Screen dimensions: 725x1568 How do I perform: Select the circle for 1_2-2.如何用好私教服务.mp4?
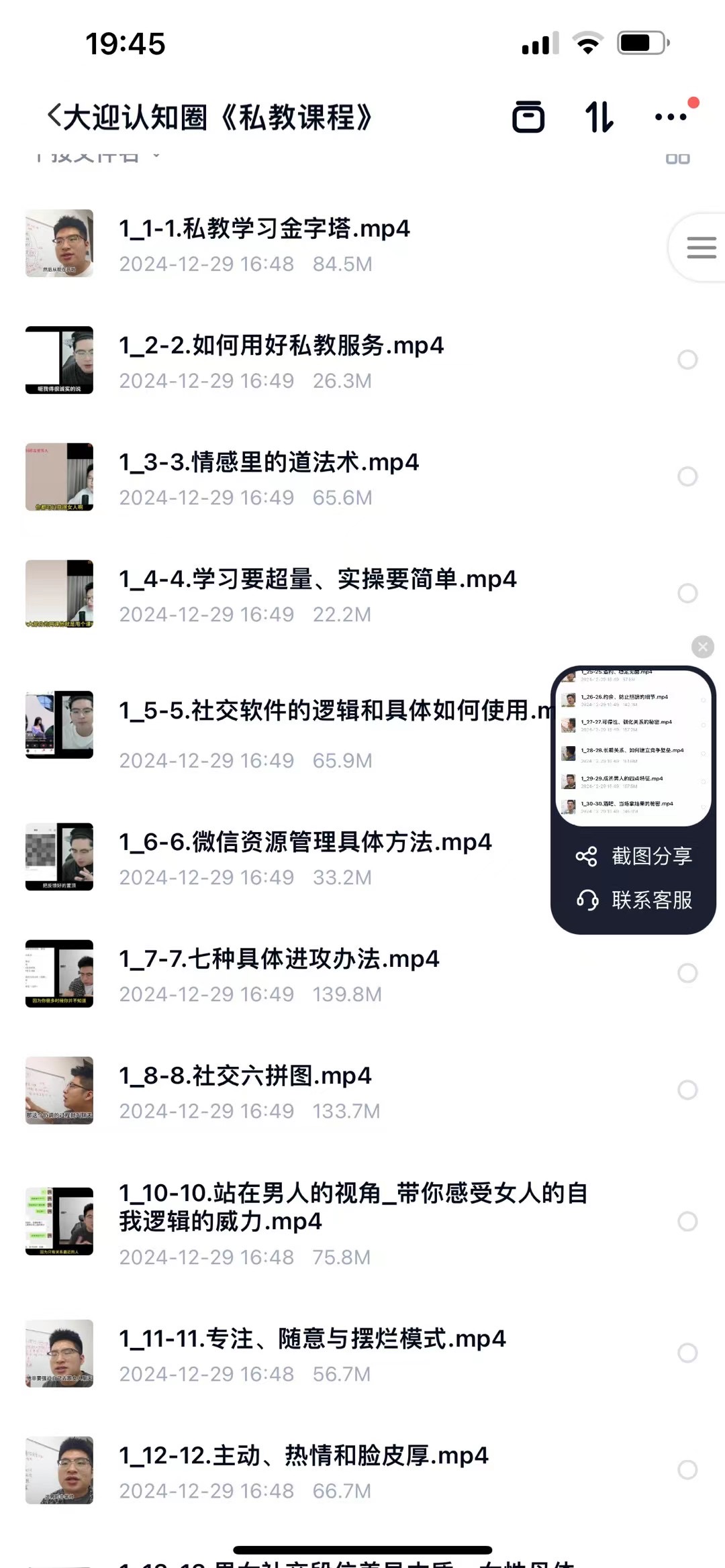[x=687, y=360]
